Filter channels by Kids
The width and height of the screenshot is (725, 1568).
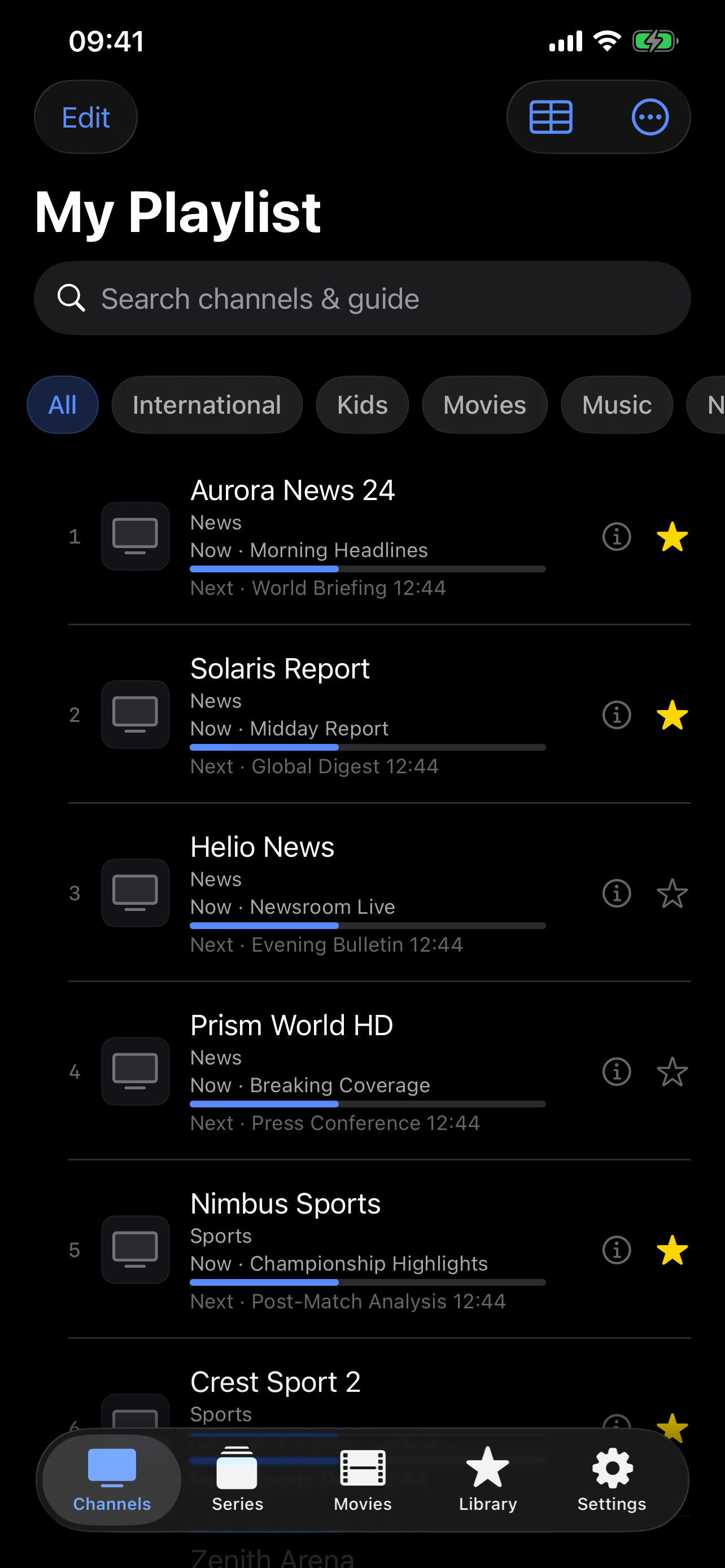click(362, 405)
